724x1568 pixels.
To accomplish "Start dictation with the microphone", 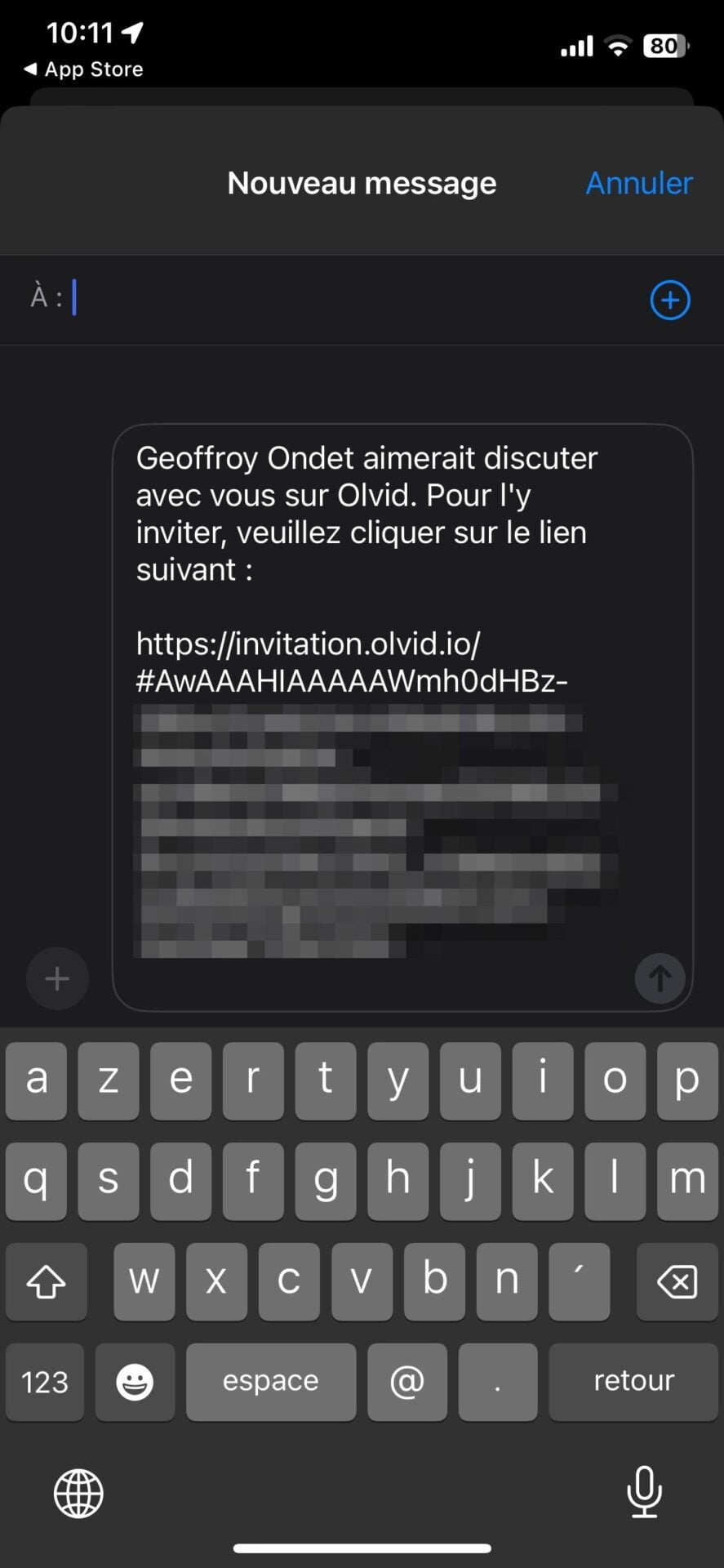I will (x=644, y=1491).
